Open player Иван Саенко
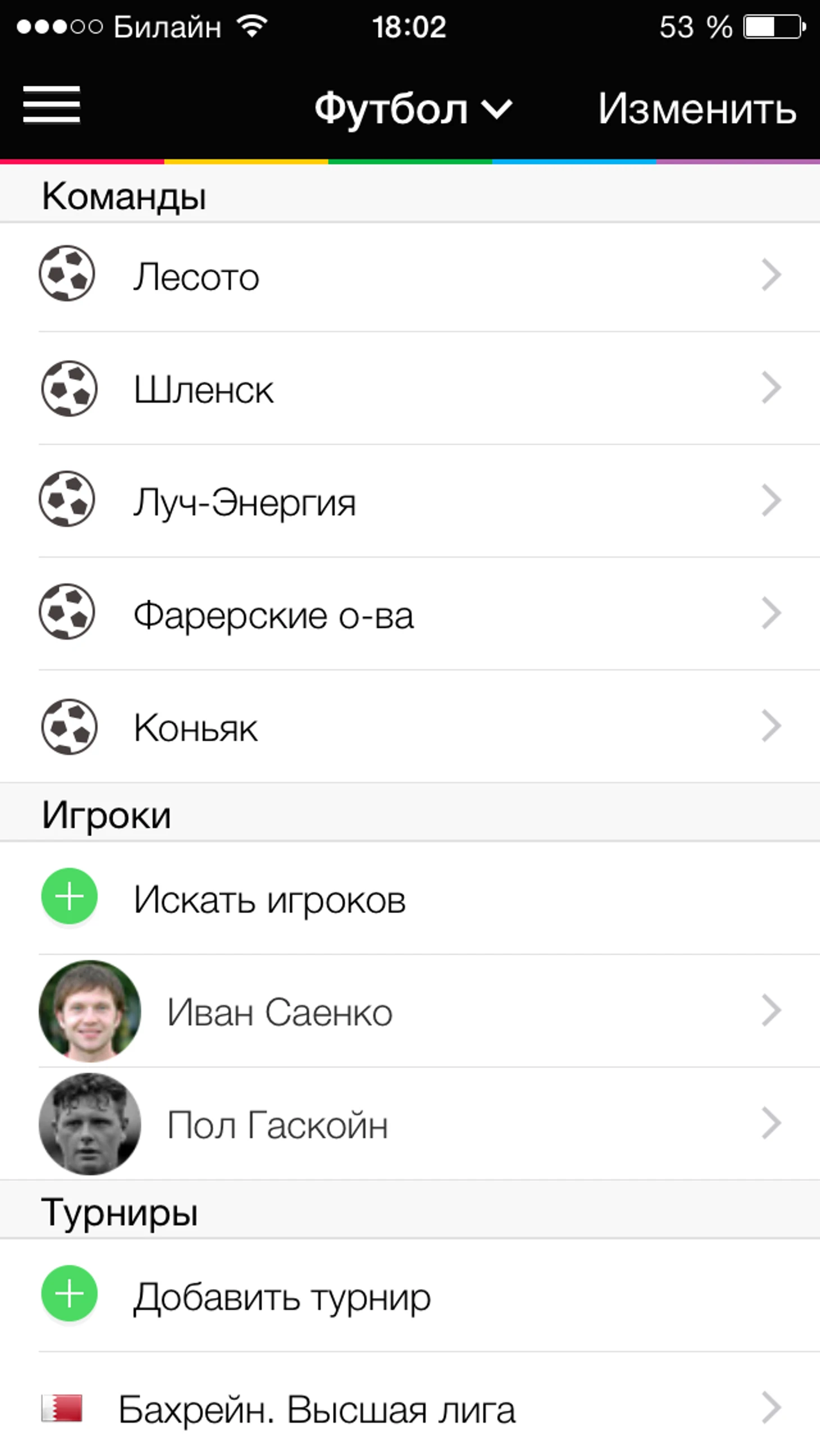The width and height of the screenshot is (820, 1456). tap(409, 1011)
